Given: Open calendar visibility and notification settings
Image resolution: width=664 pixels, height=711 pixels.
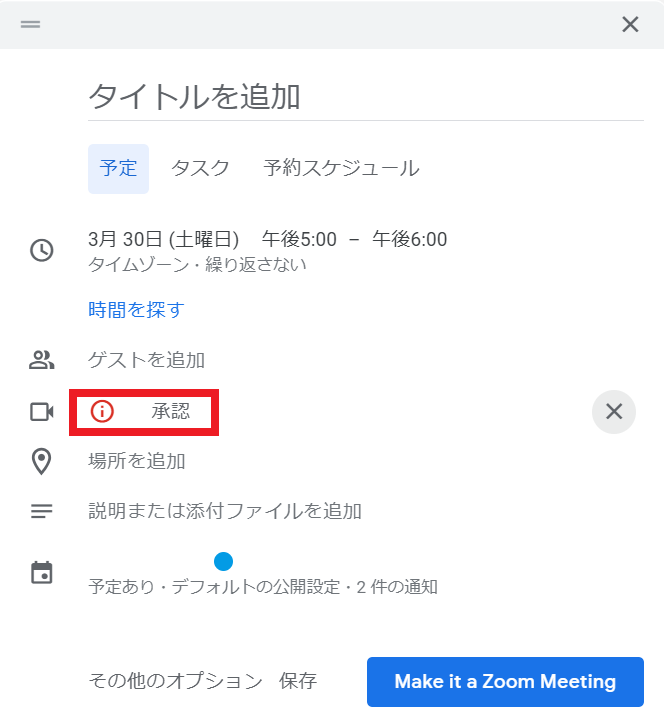Looking at the screenshot, I should [262, 586].
